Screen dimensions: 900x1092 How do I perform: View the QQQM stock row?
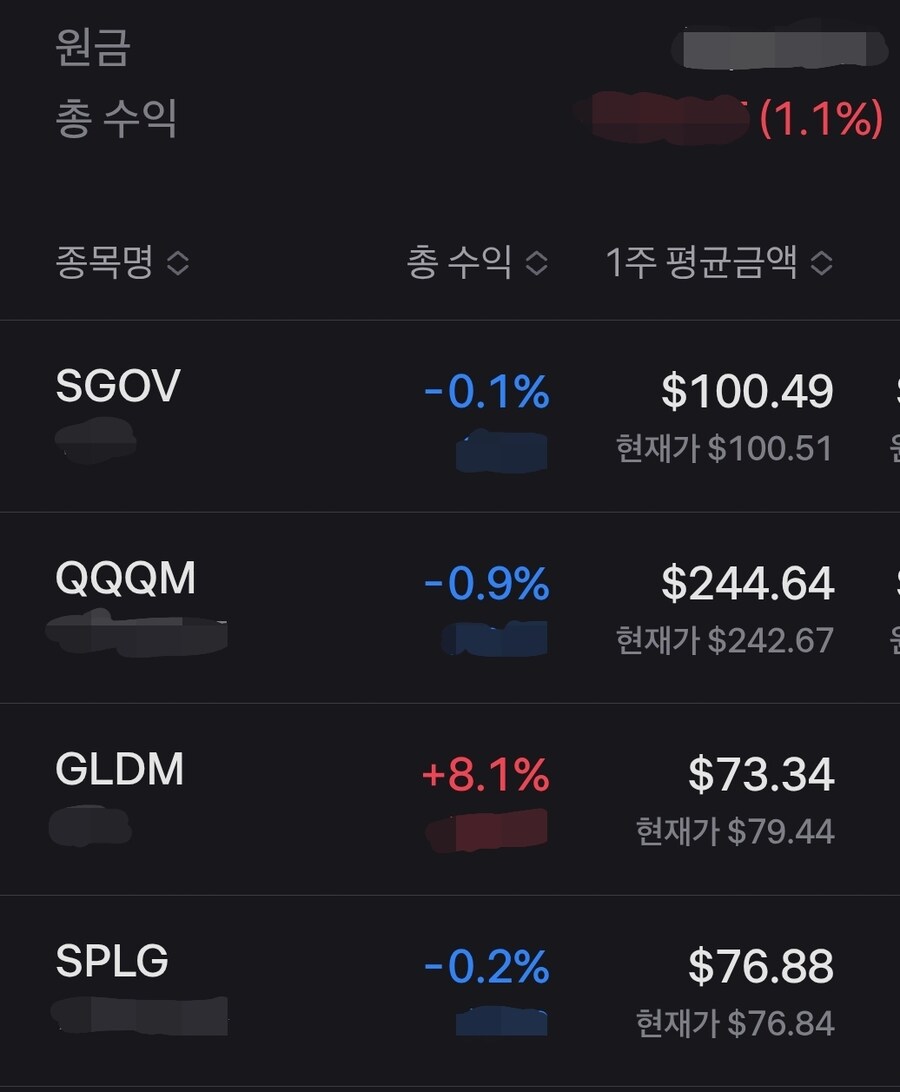click(x=126, y=580)
